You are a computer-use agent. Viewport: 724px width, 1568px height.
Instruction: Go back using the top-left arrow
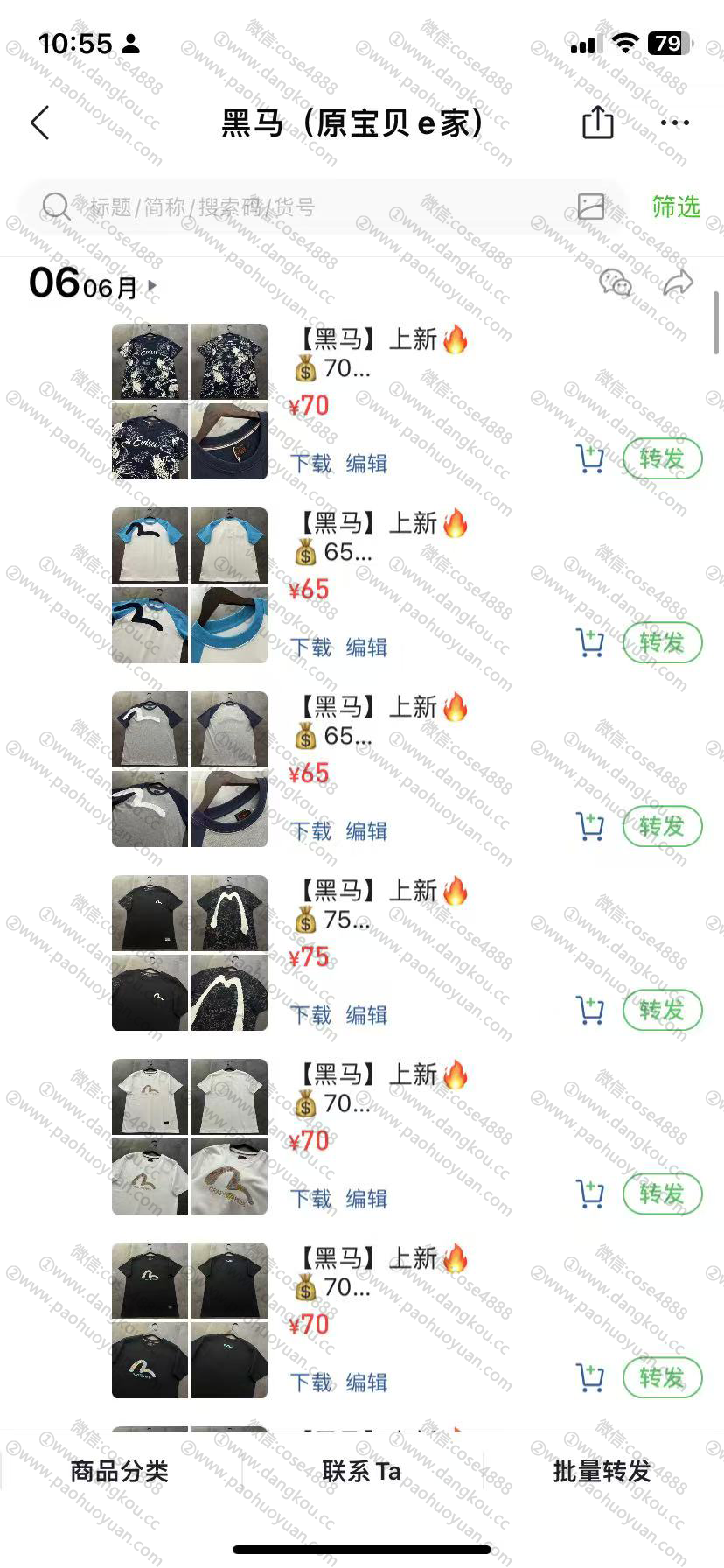40,123
